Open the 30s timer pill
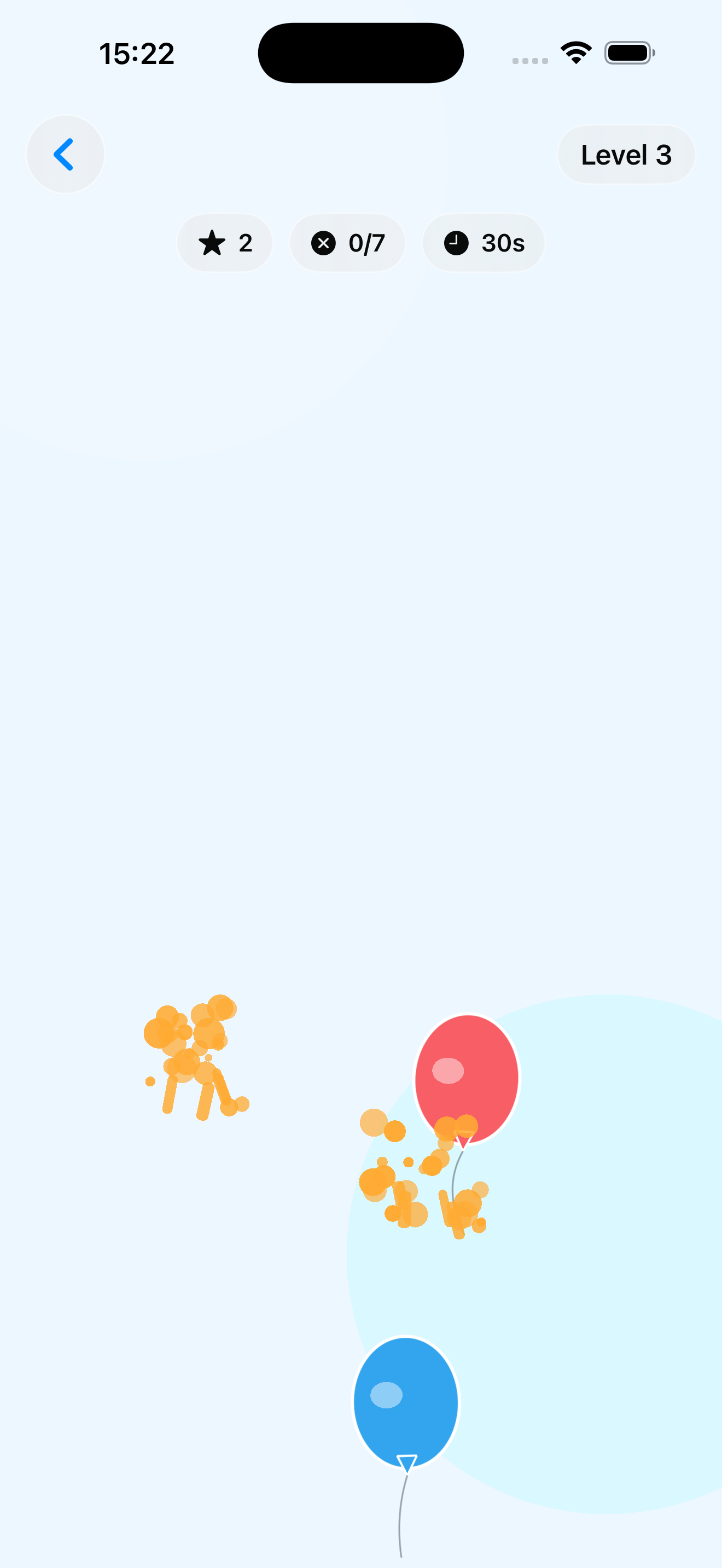Viewport: 722px width, 1568px height. pyautogui.click(x=484, y=243)
